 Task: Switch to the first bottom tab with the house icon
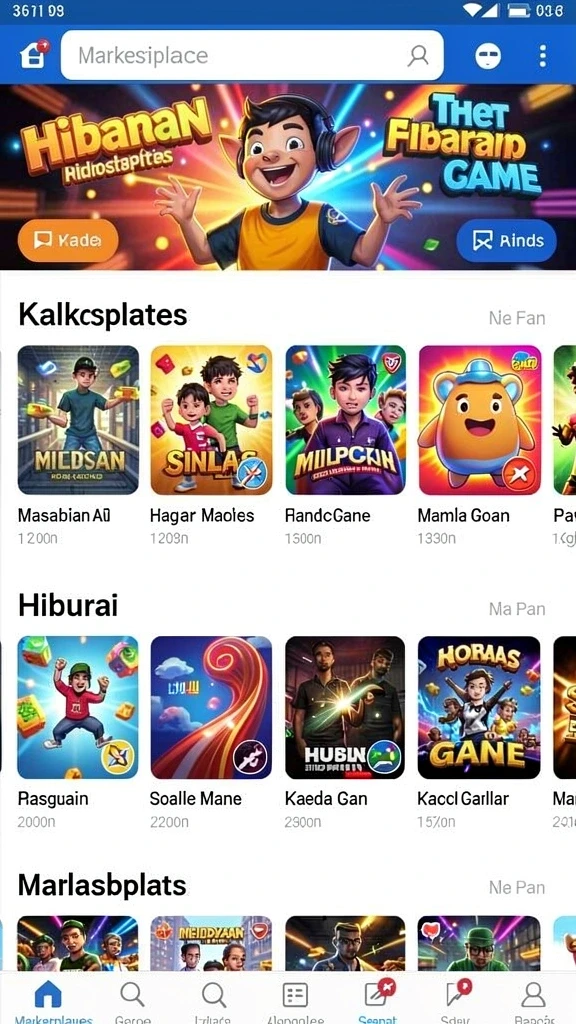48,999
